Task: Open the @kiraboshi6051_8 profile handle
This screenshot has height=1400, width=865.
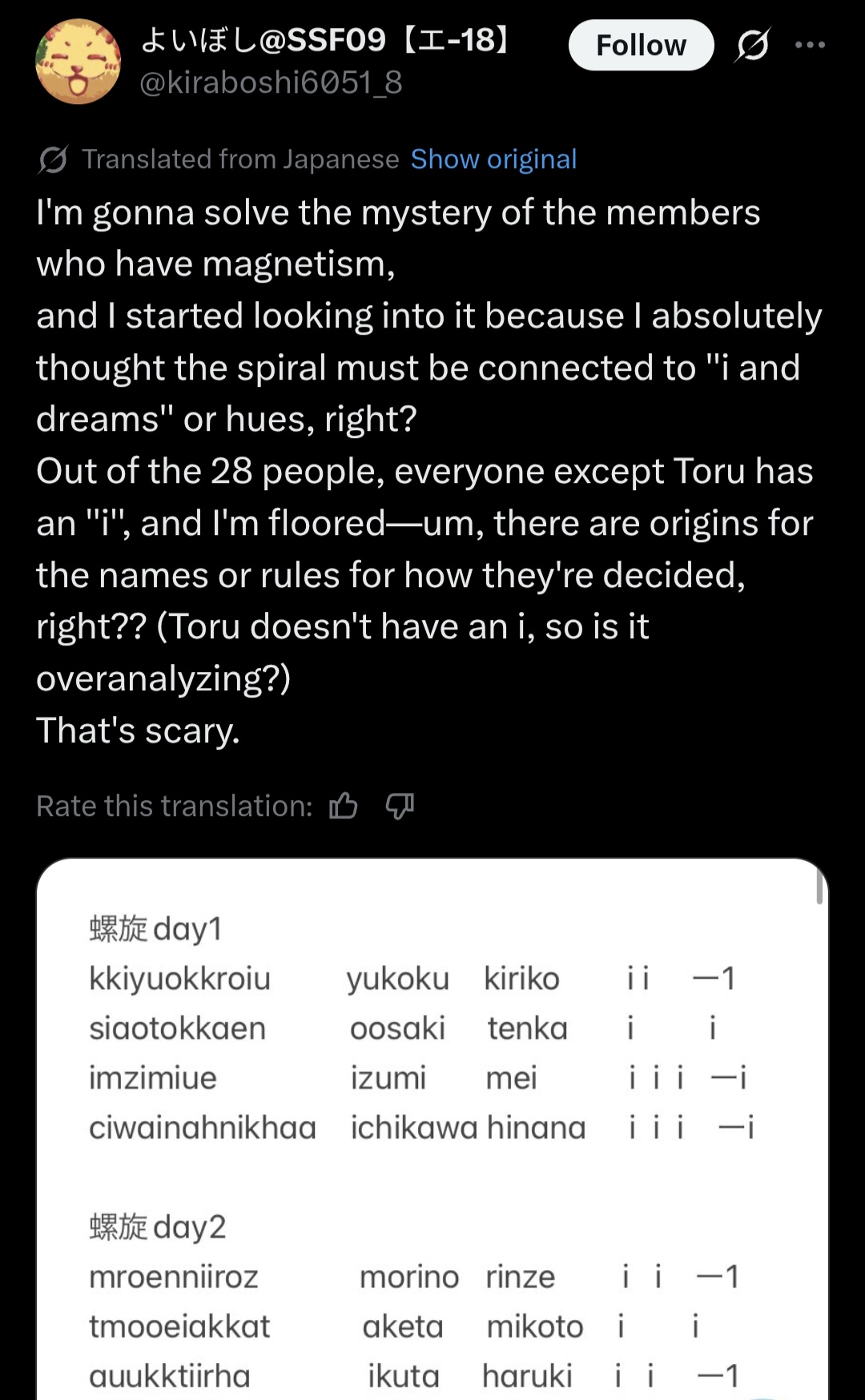Action: [x=271, y=82]
